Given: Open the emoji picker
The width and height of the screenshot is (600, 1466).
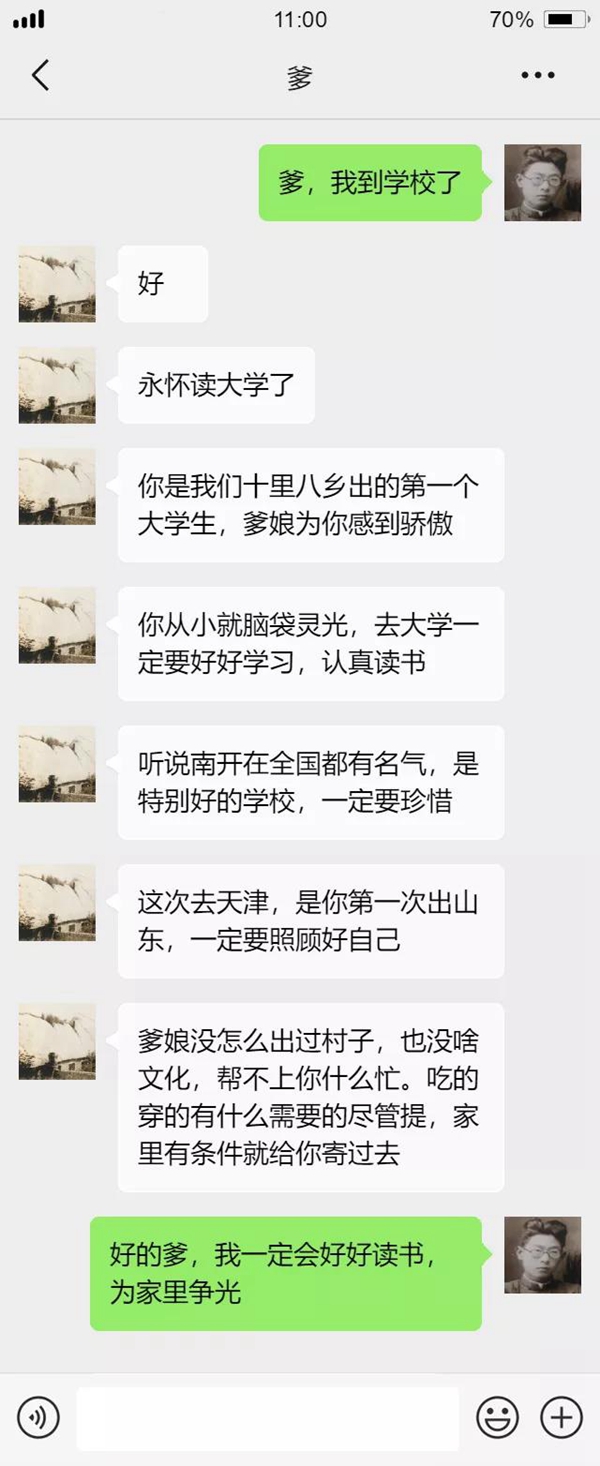Looking at the screenshot, I should tap(496, 1417).
